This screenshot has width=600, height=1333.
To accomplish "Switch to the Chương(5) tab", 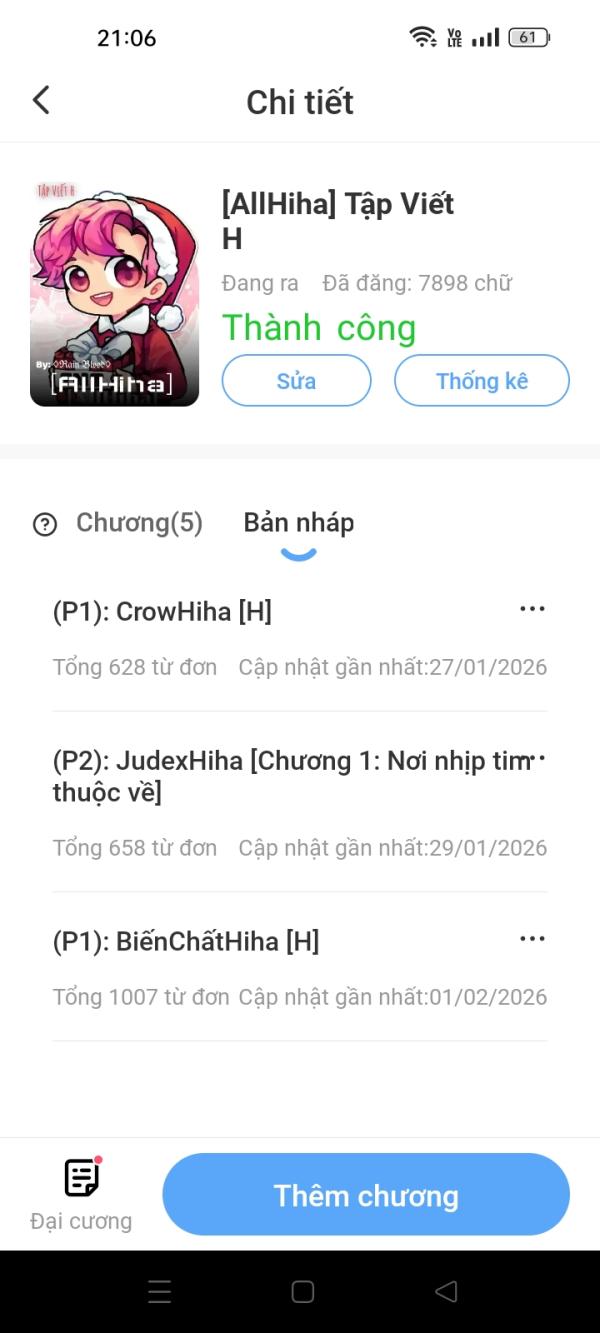I will coord(139,523).
